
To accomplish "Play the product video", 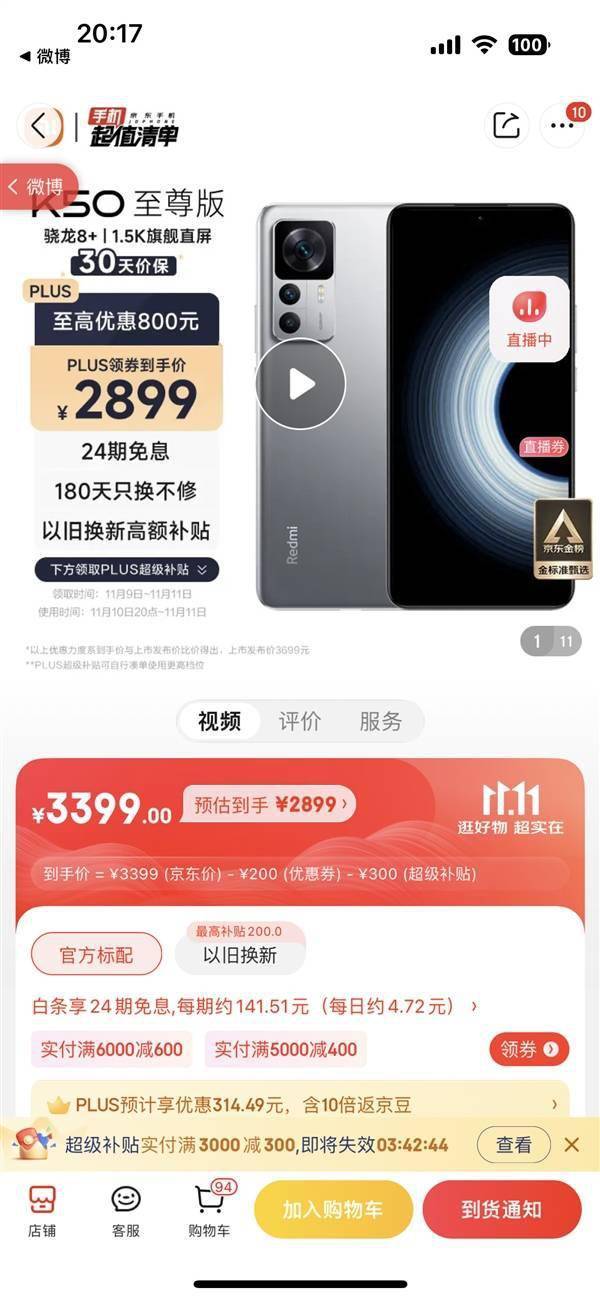I will click(x=300, y=385).
